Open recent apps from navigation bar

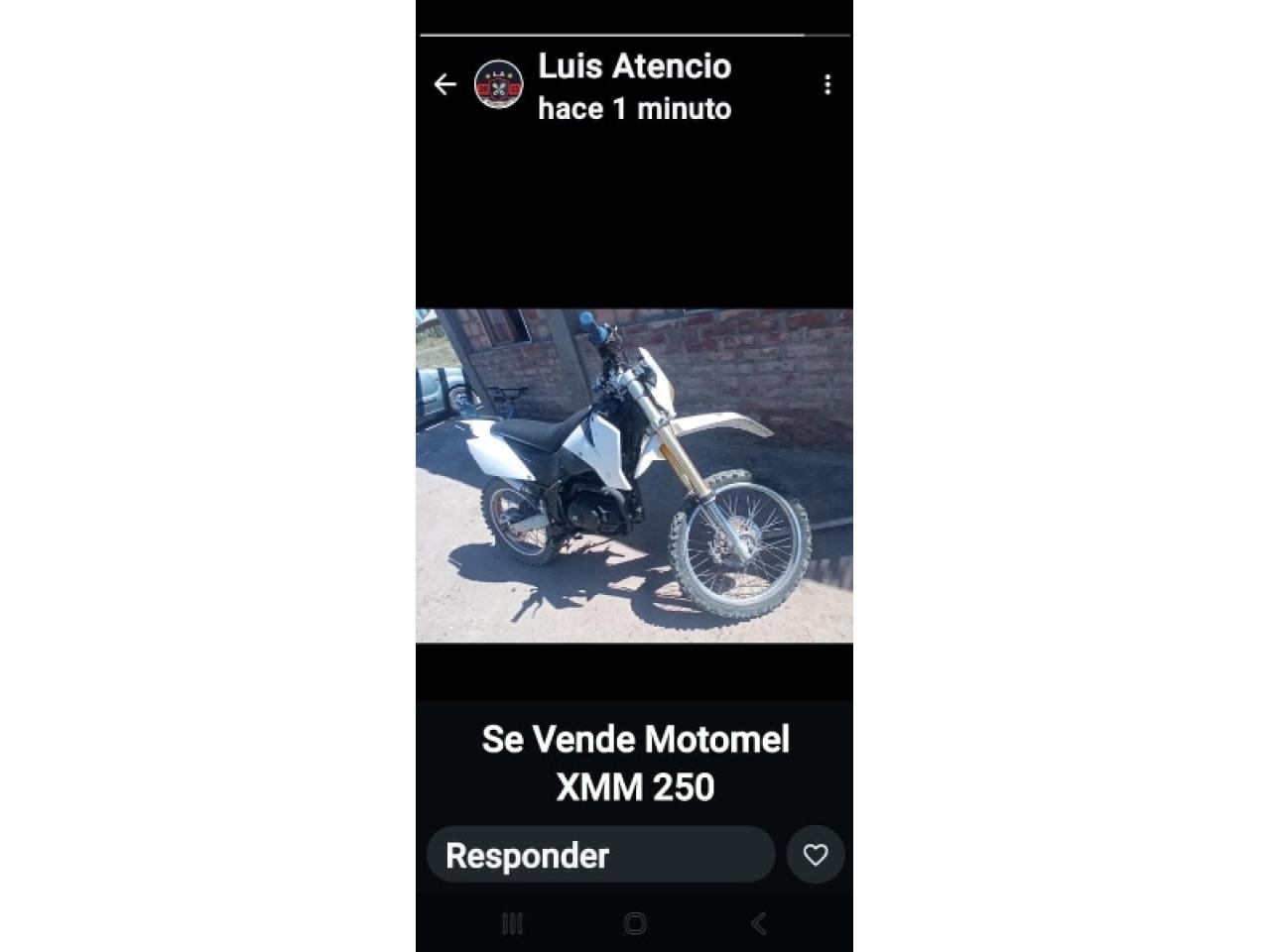[512, 924]
